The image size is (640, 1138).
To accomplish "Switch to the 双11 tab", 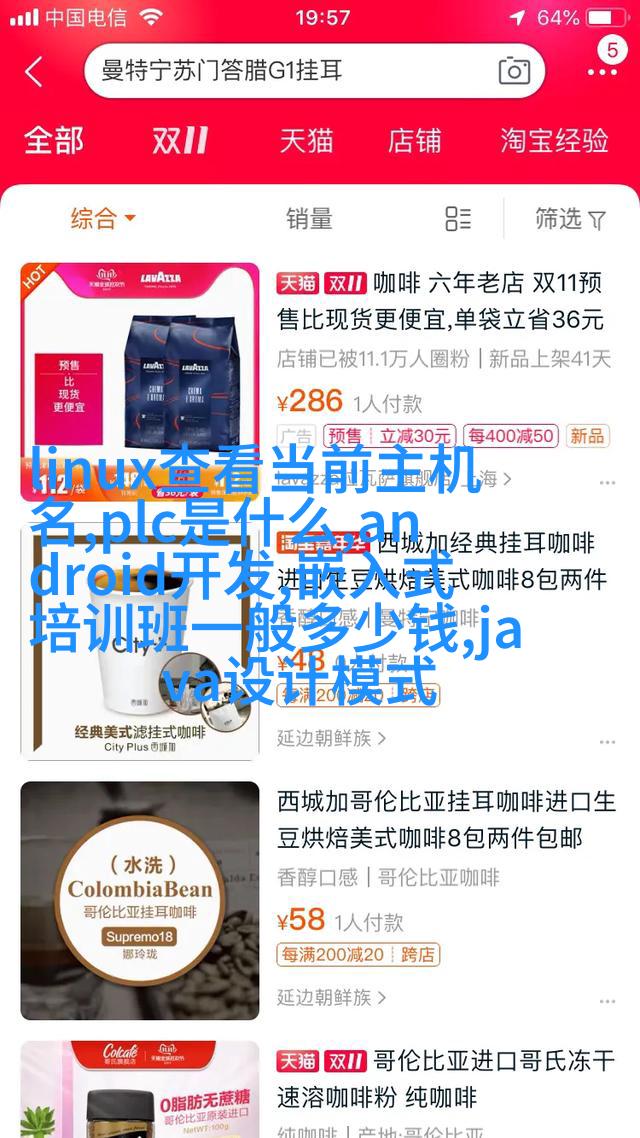I will 180,140.
